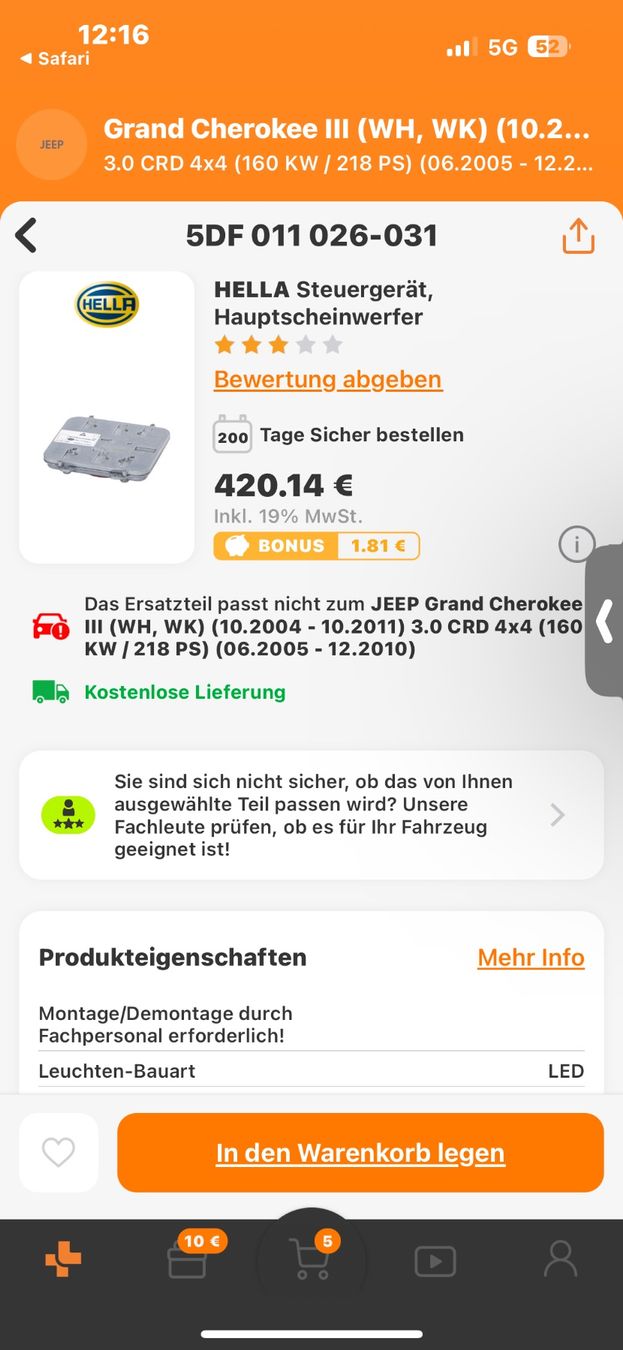Add the part to the wishlist heart
Image resolution: width=623 pixels, height=1350 pixels.
point(58,1152)
